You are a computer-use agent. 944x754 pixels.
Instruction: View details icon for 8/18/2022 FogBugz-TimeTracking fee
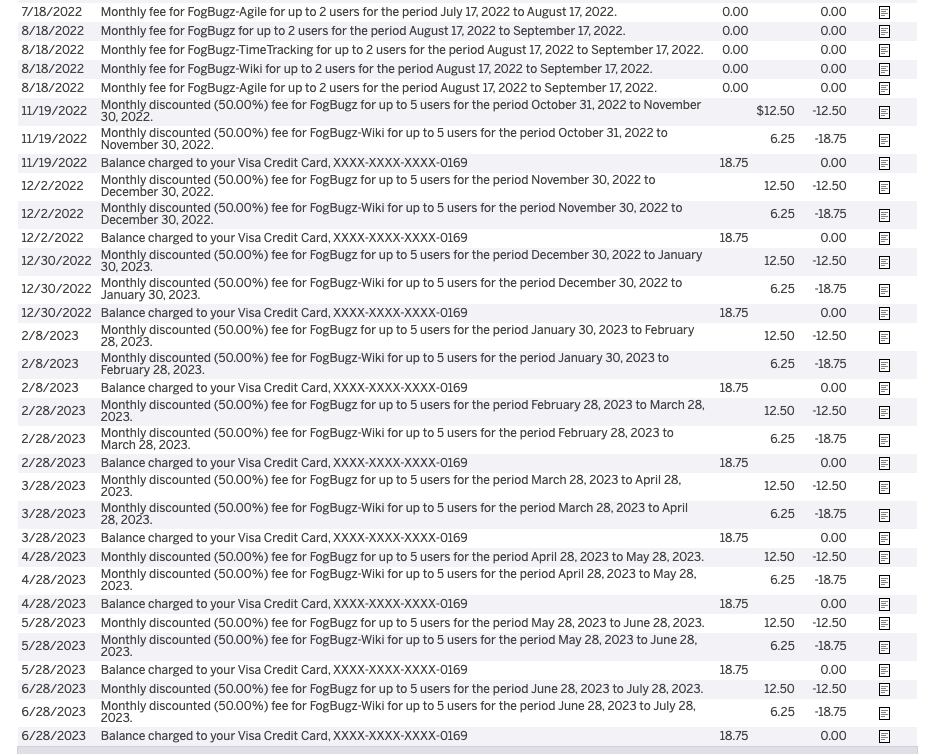[884, 51]
